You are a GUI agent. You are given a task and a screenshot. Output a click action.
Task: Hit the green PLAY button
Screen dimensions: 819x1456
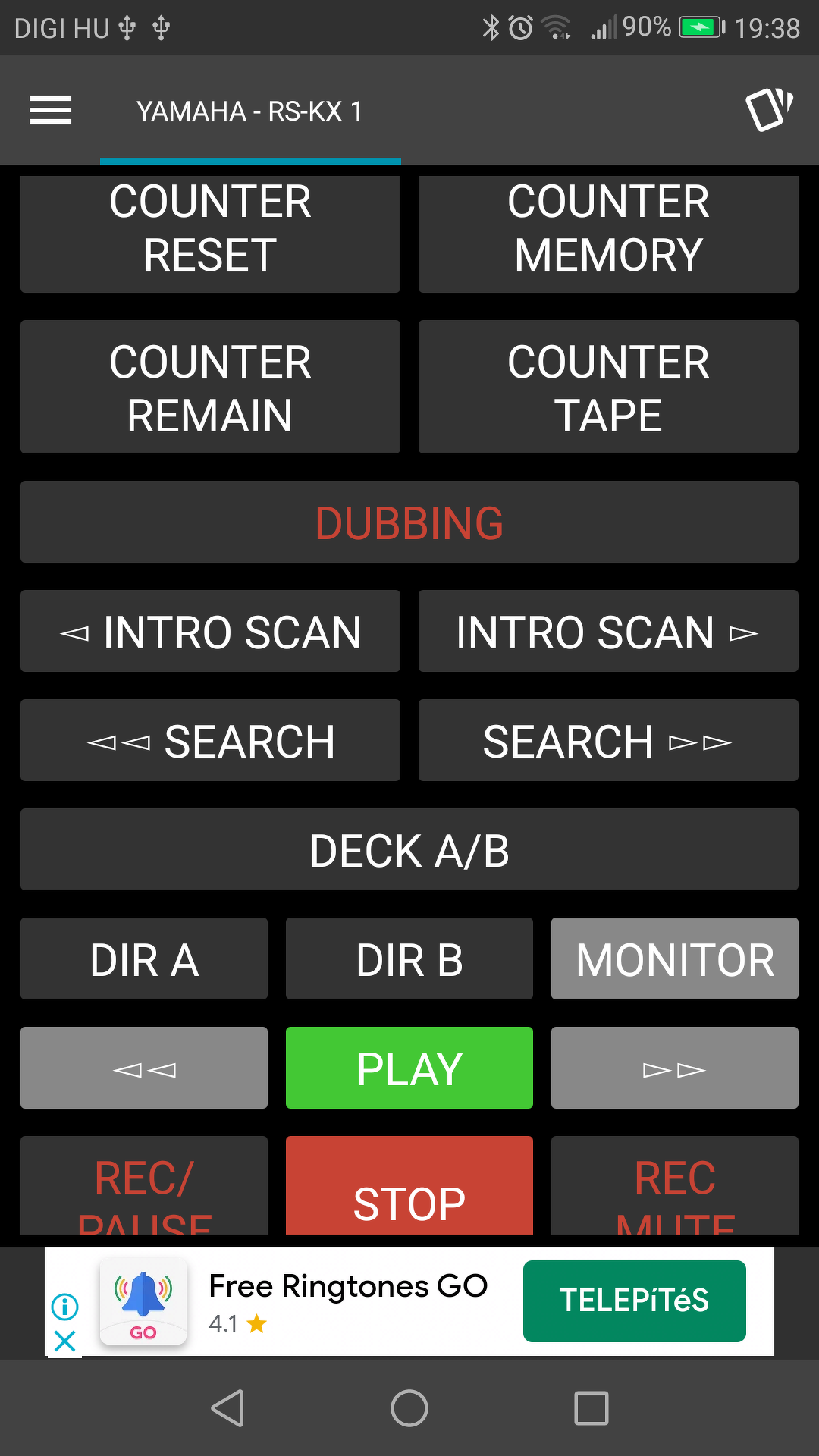[x=409, y=1068]
